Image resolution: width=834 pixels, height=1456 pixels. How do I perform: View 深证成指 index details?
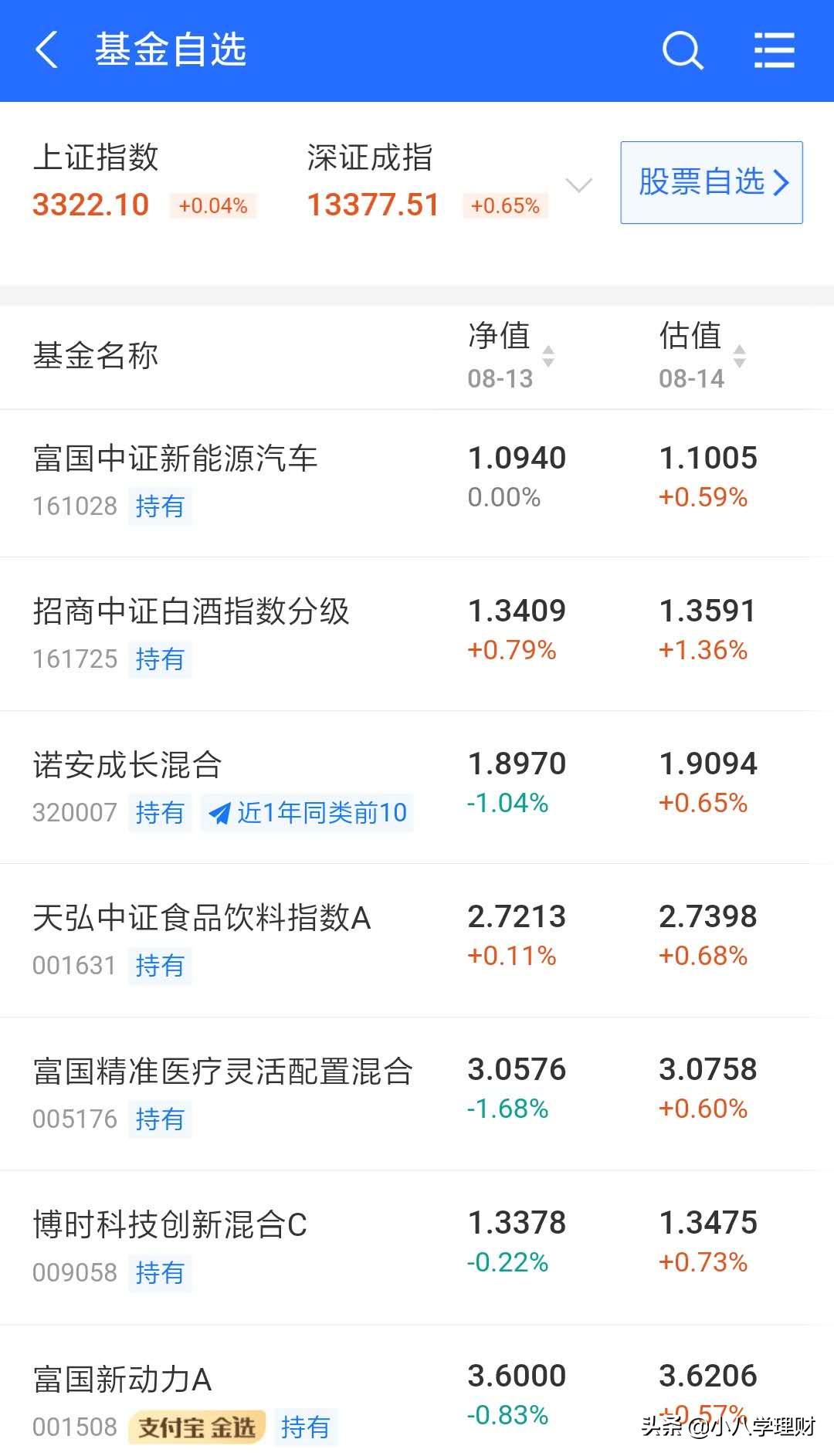[x=426, y=183]
